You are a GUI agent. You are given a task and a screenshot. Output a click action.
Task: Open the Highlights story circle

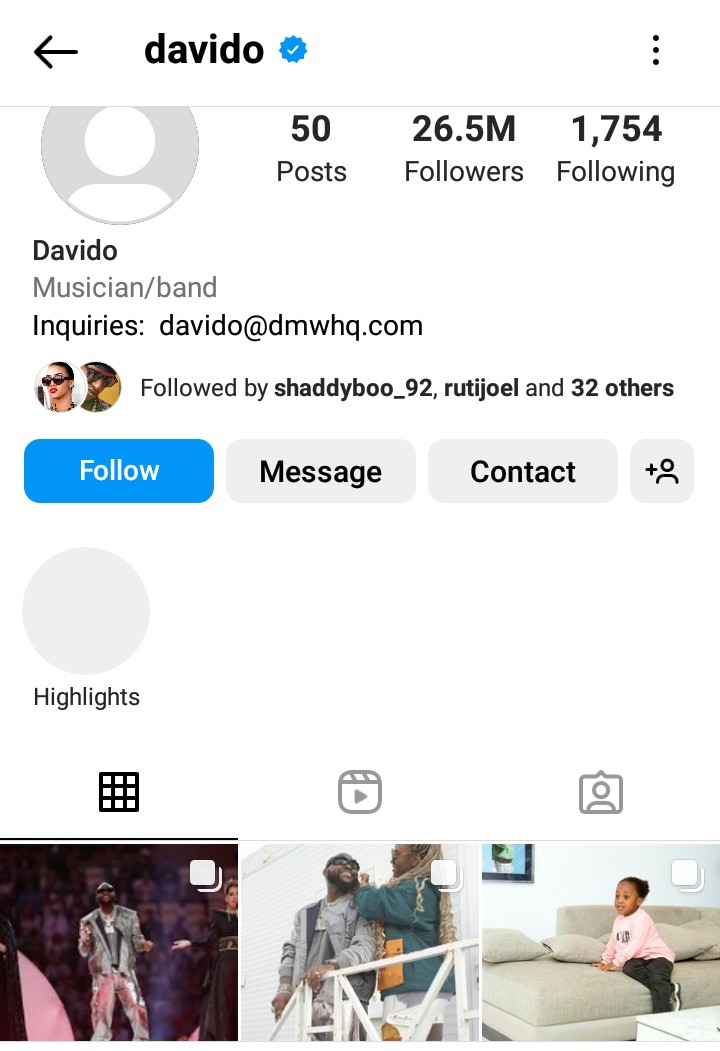click(x=86, y=612)
